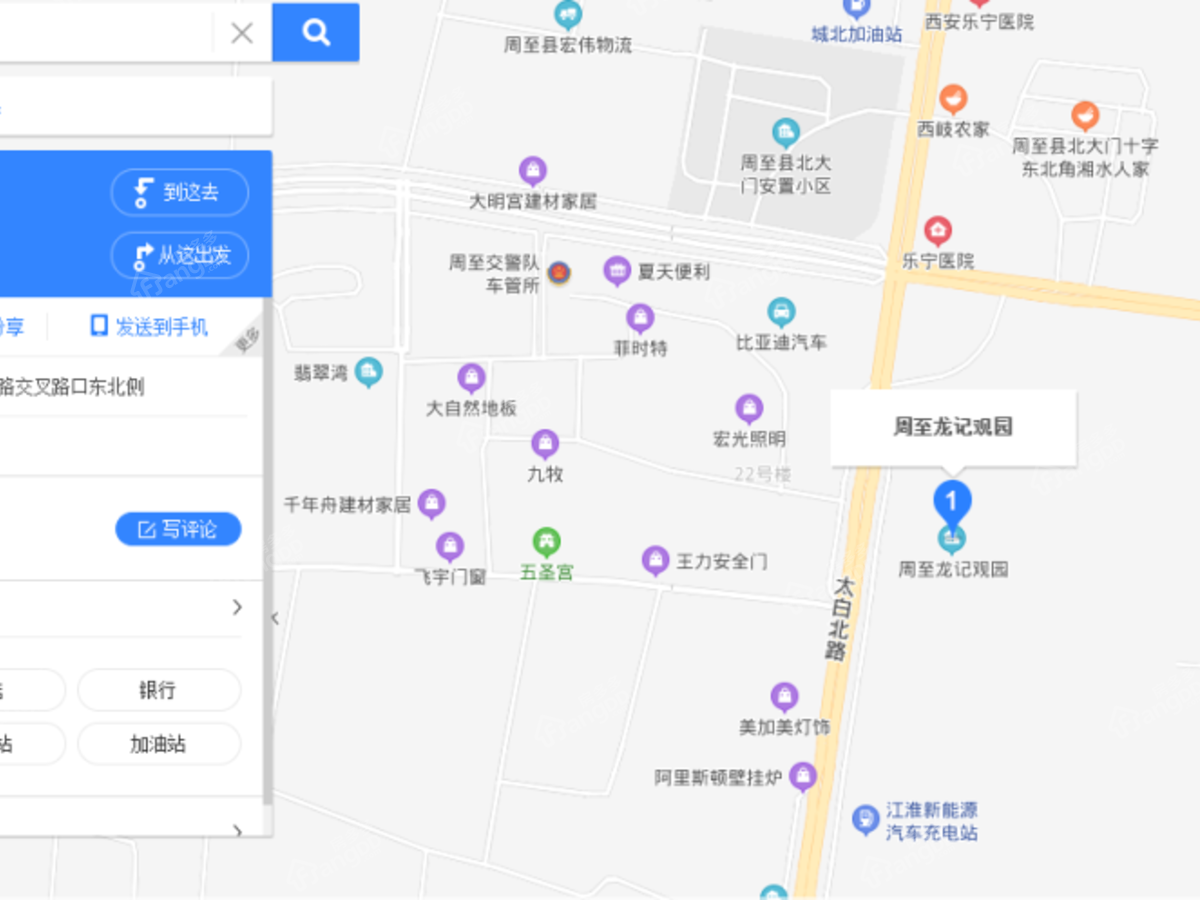Write a review with 写评论

[178, 529]
